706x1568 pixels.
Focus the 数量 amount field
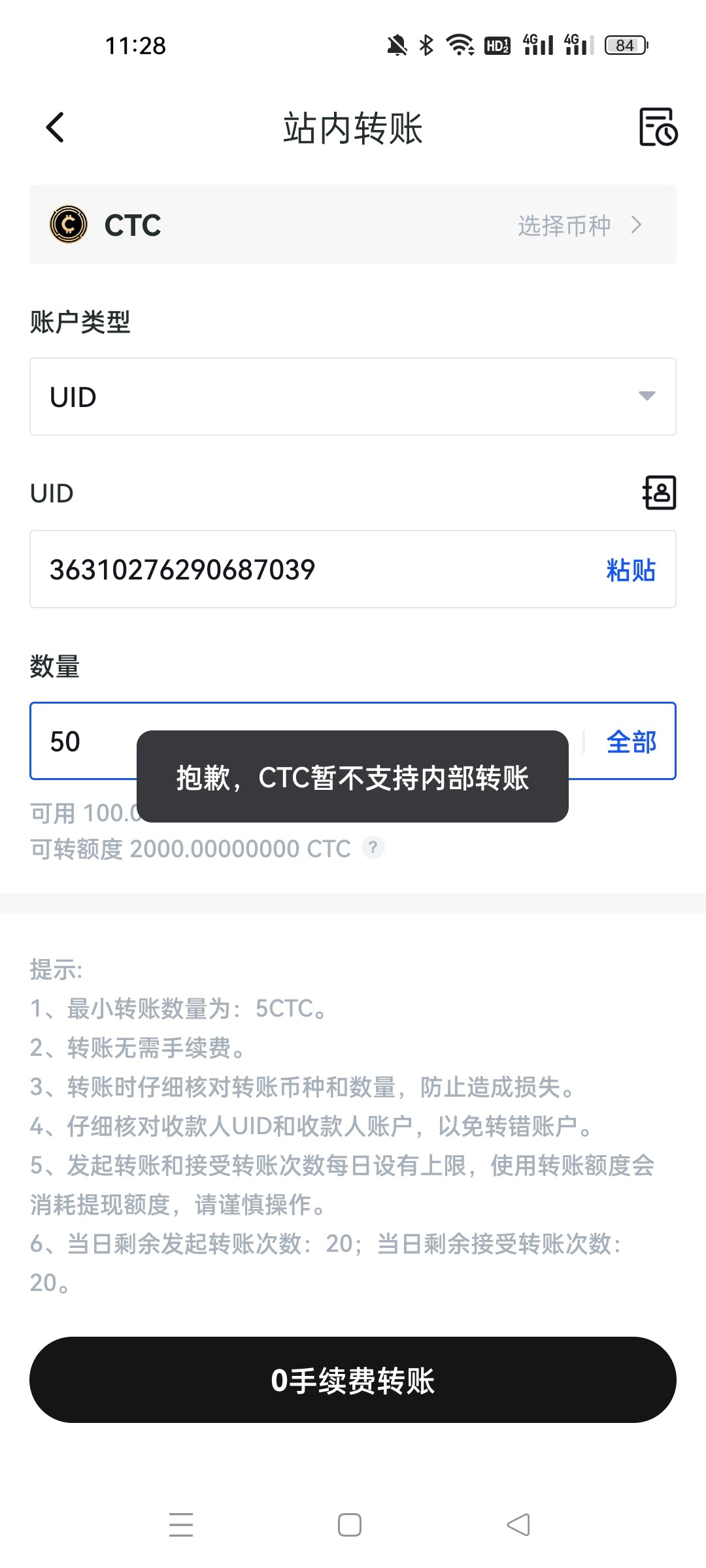click(85, 742)
